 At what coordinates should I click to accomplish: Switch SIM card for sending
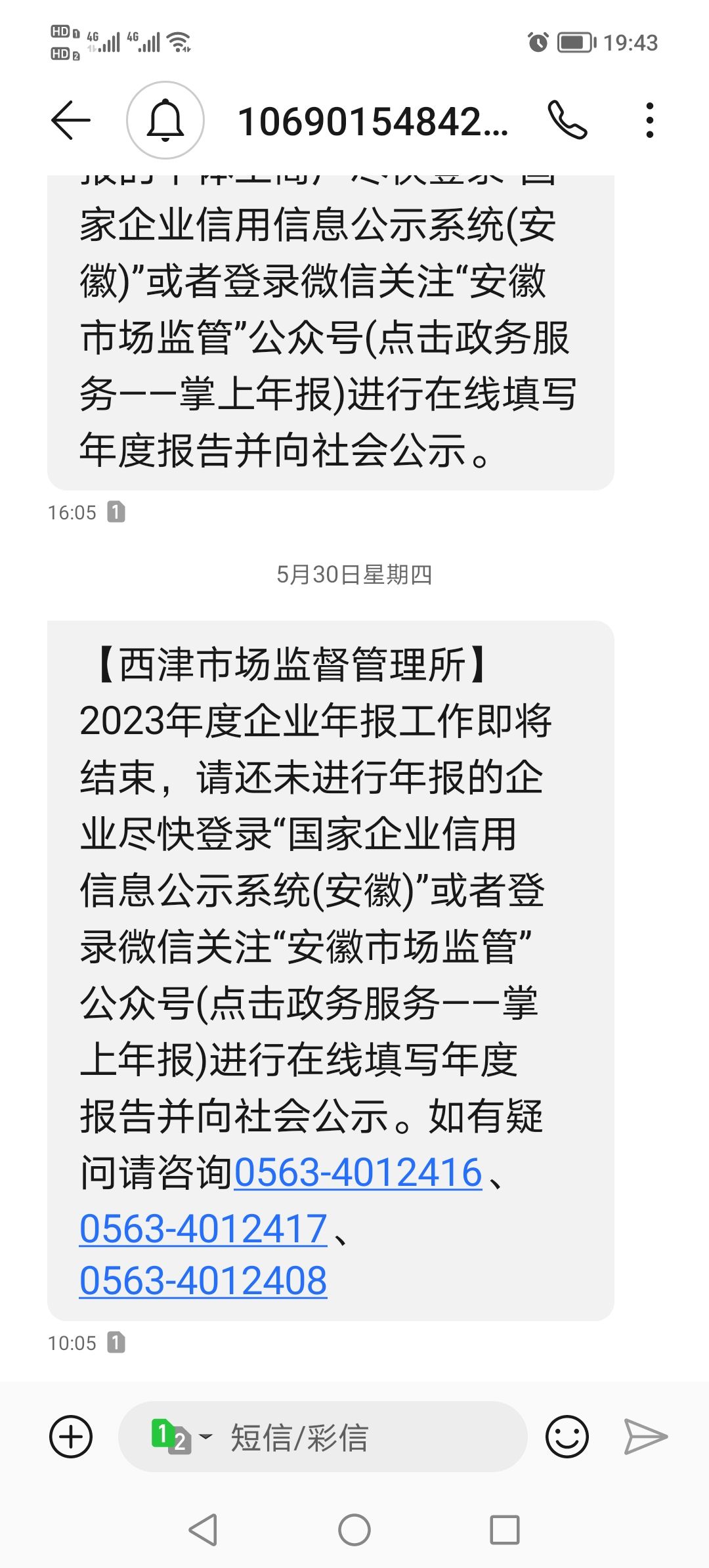coord(181,1437)
